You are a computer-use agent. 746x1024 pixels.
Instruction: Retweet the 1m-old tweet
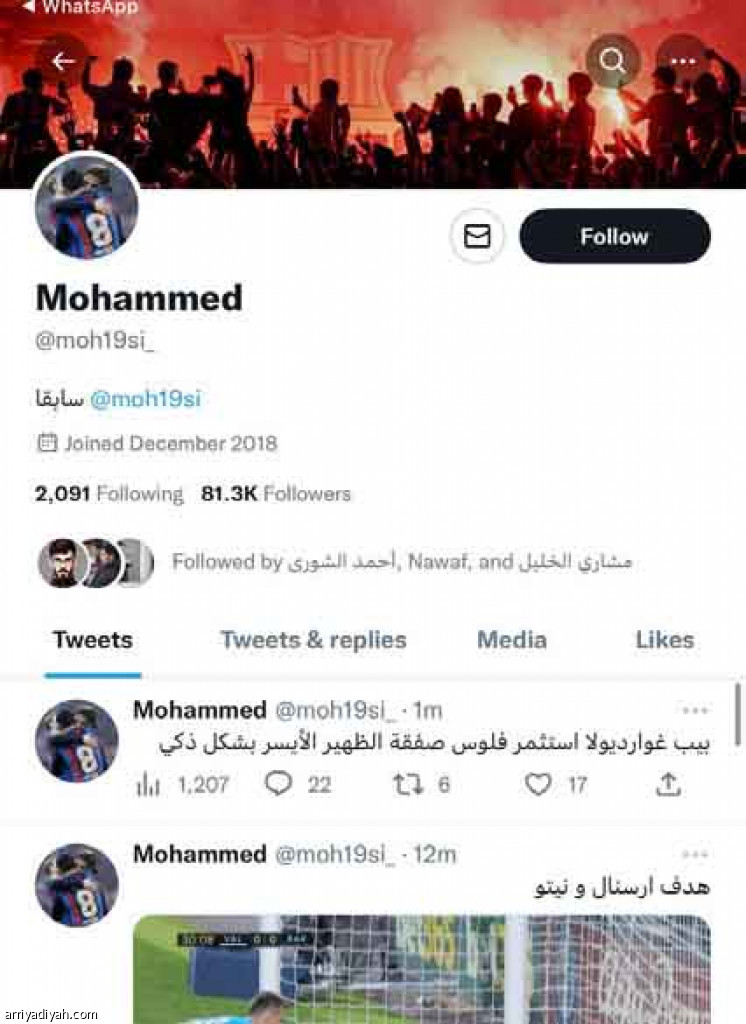point(408,785)
